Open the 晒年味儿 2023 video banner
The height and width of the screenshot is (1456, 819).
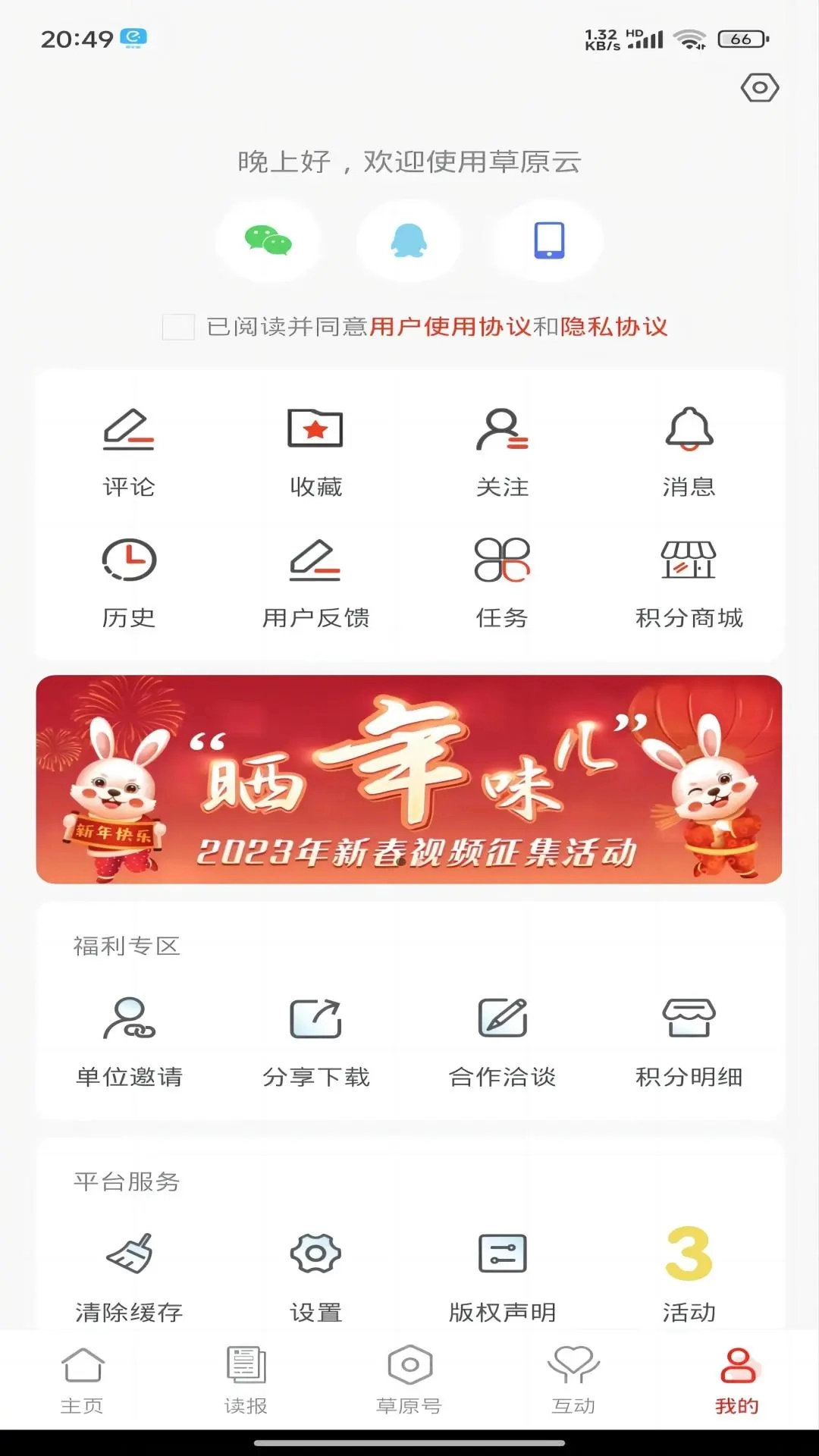(x=409, y=779)
